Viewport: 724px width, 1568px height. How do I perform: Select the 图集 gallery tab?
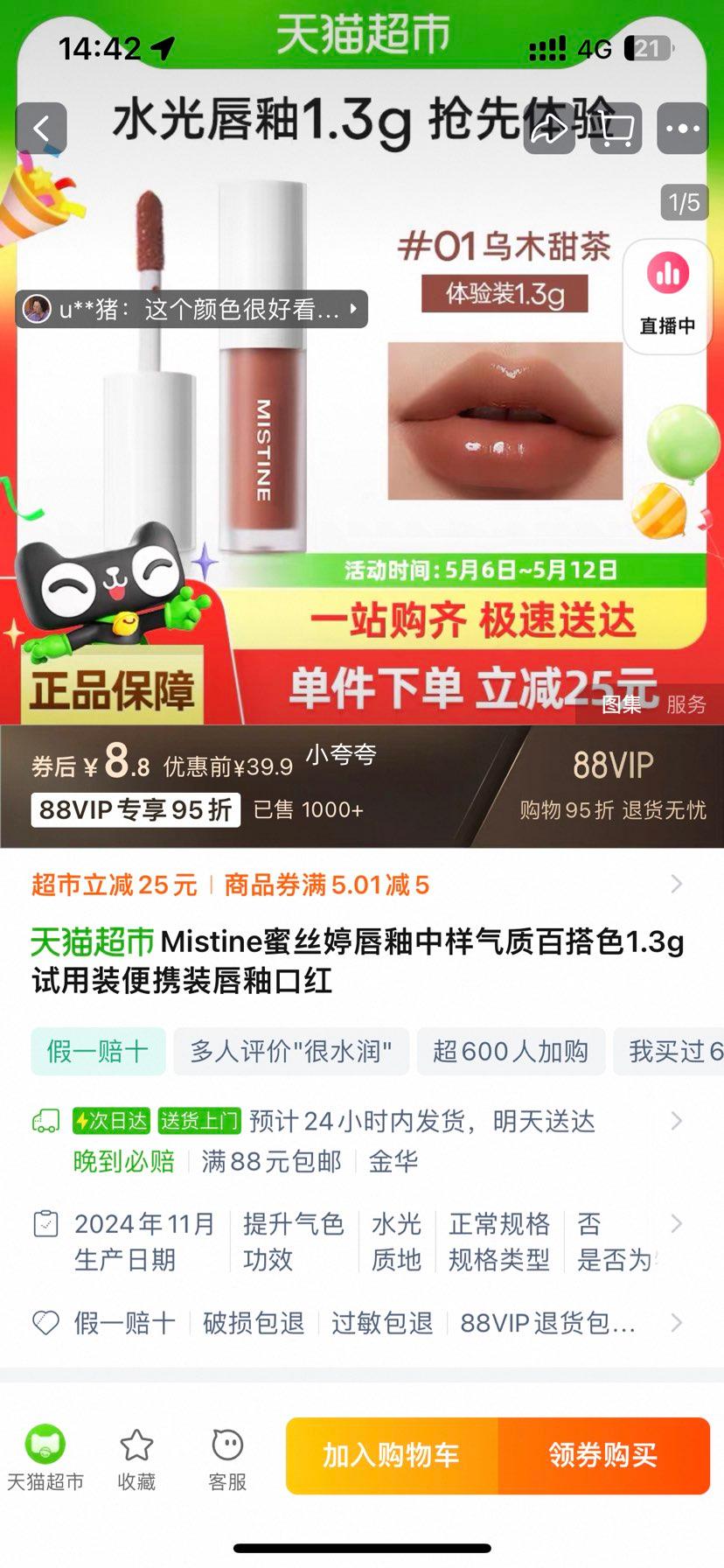(x=621, y=704)
